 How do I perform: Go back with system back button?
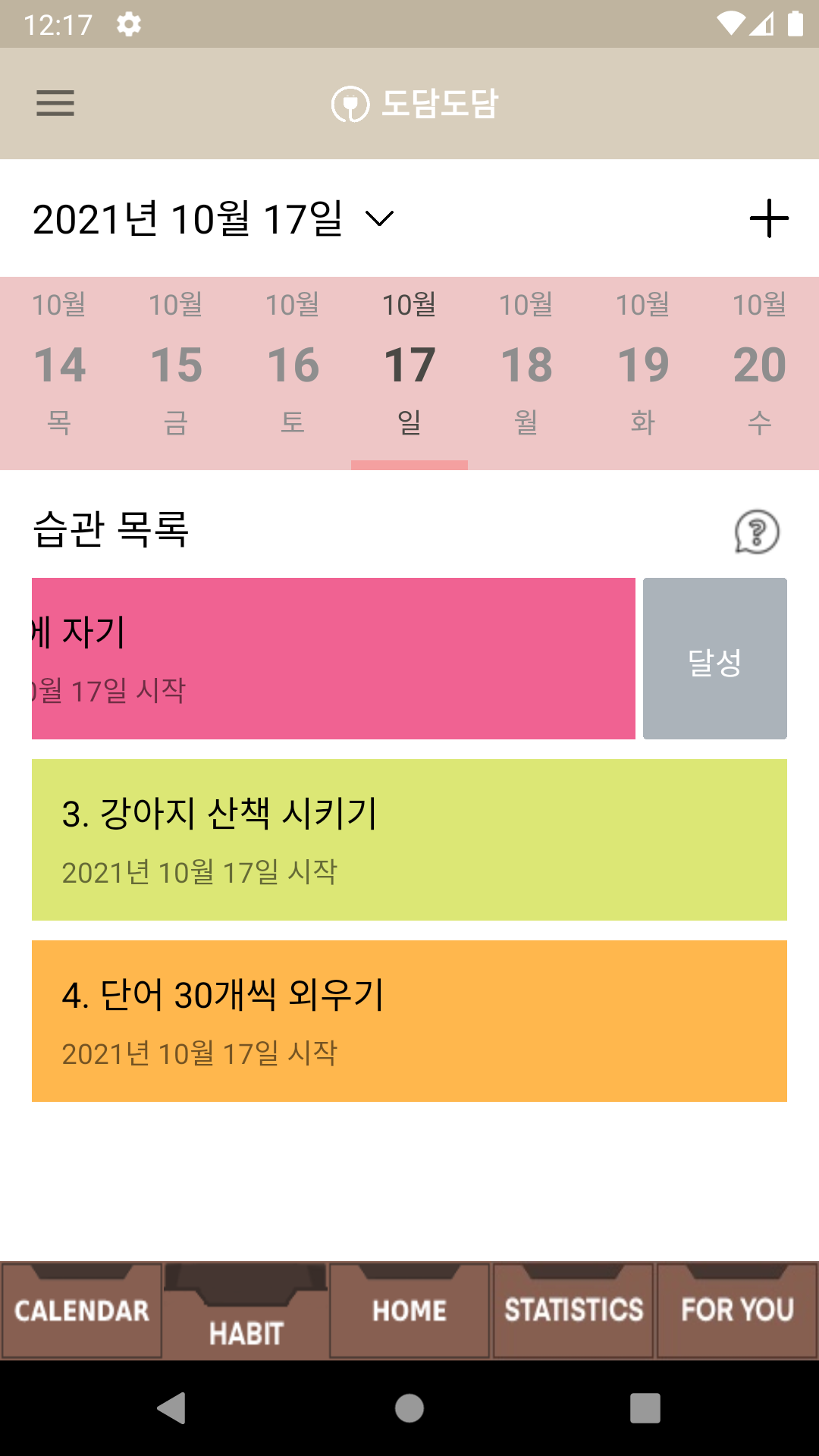pos(172,1408)
